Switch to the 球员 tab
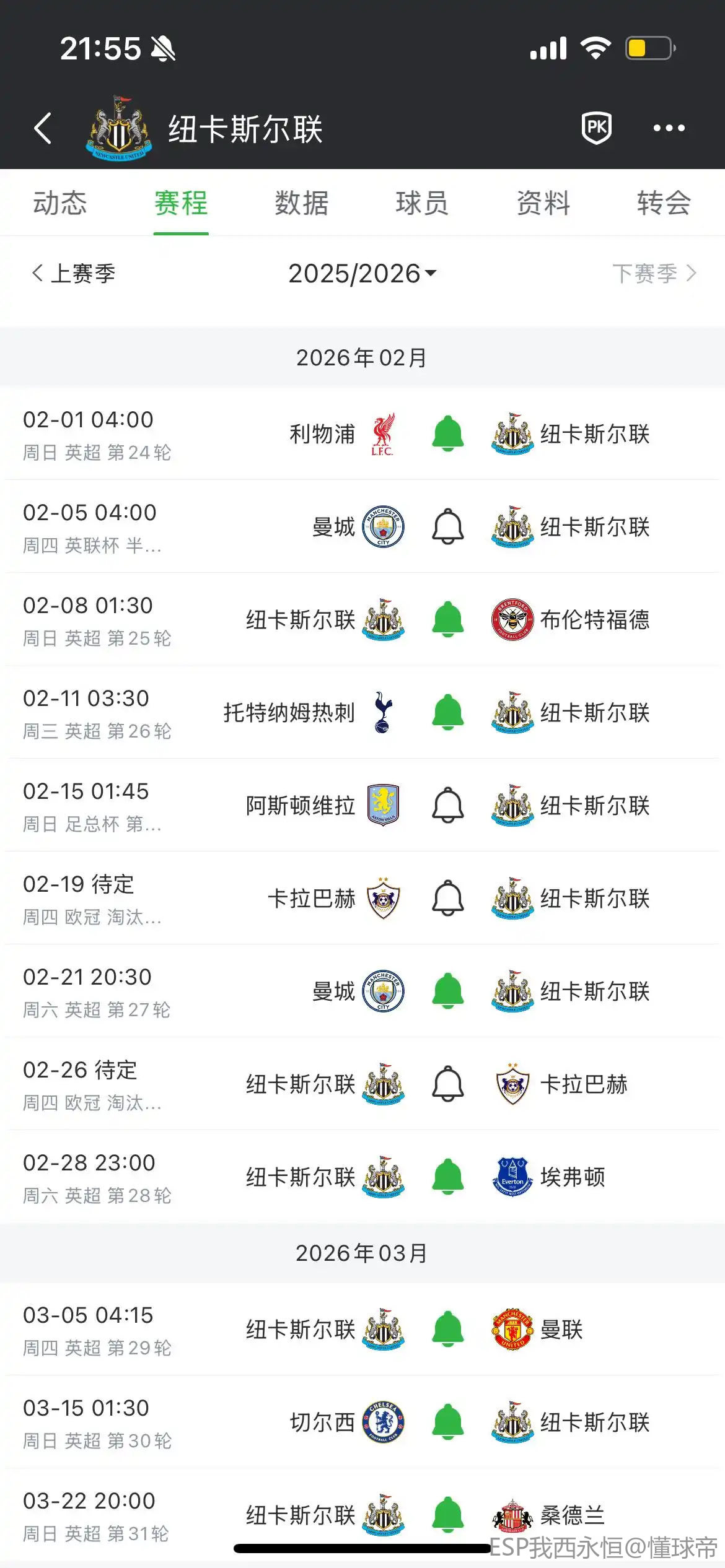The width and height of the screenshot is (725, 1568). point(422,203)
